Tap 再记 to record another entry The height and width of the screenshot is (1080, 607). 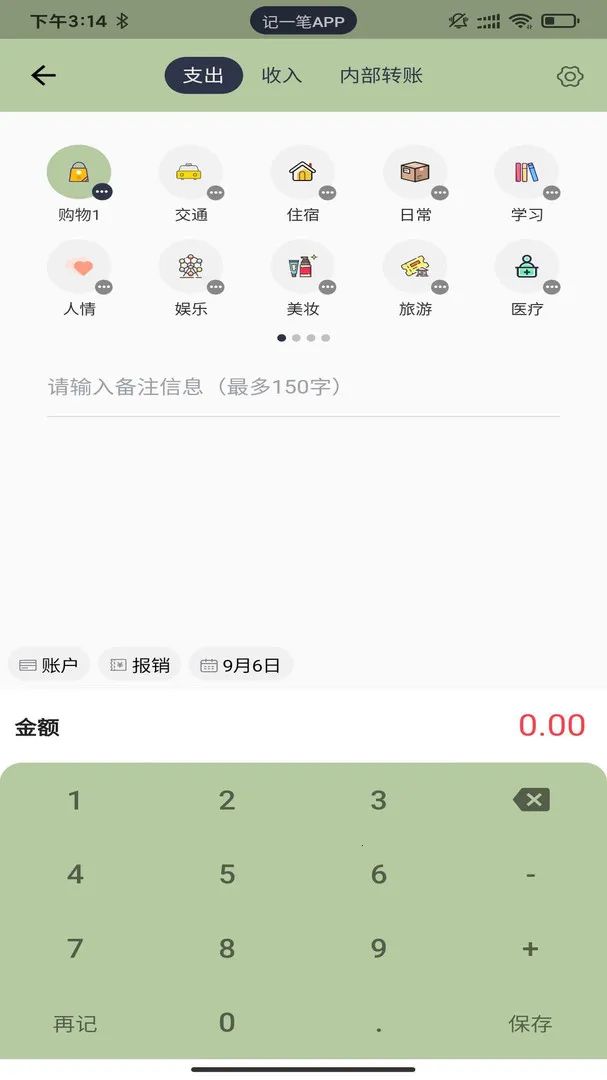tap(75, 1023)
